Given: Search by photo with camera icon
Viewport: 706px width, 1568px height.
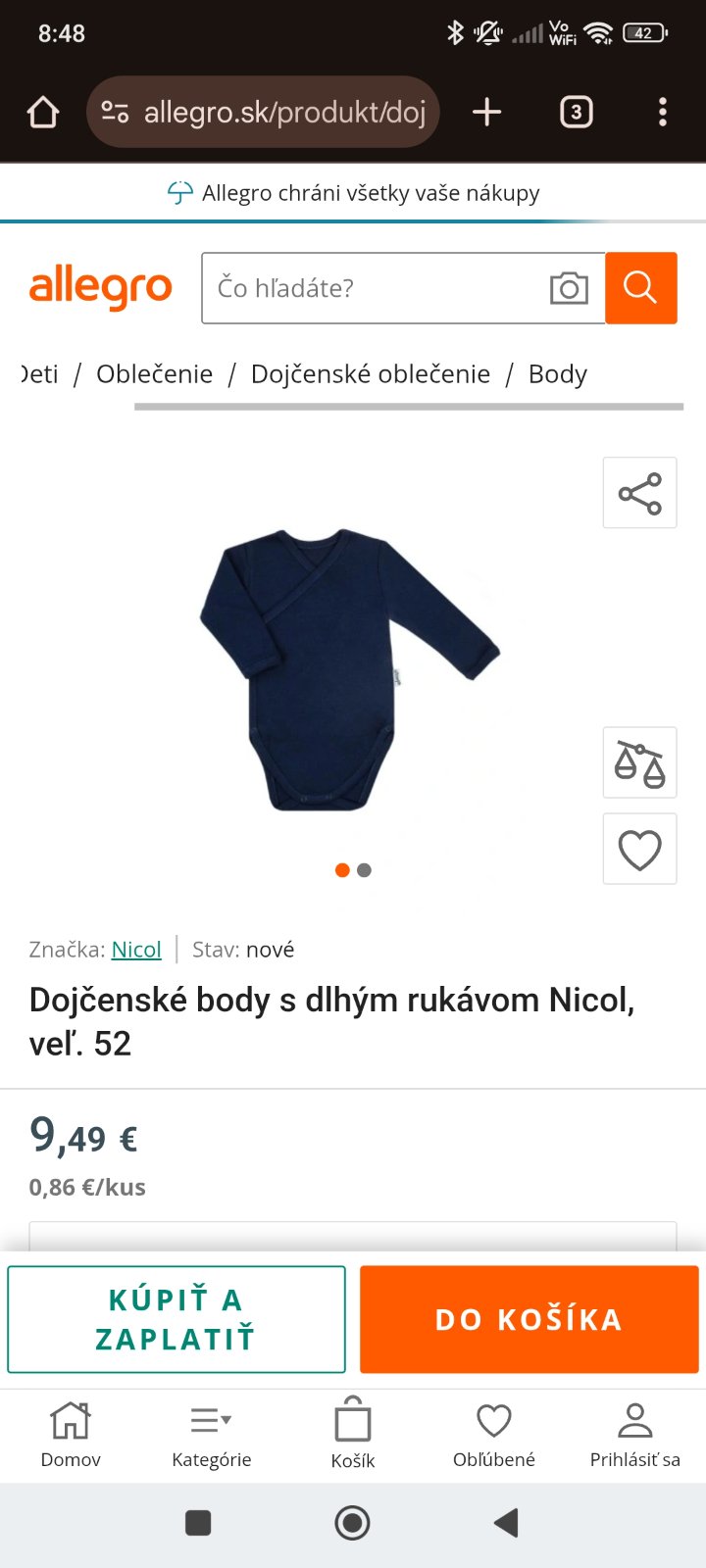Looking at the screenshot, I should pos(569,288).
